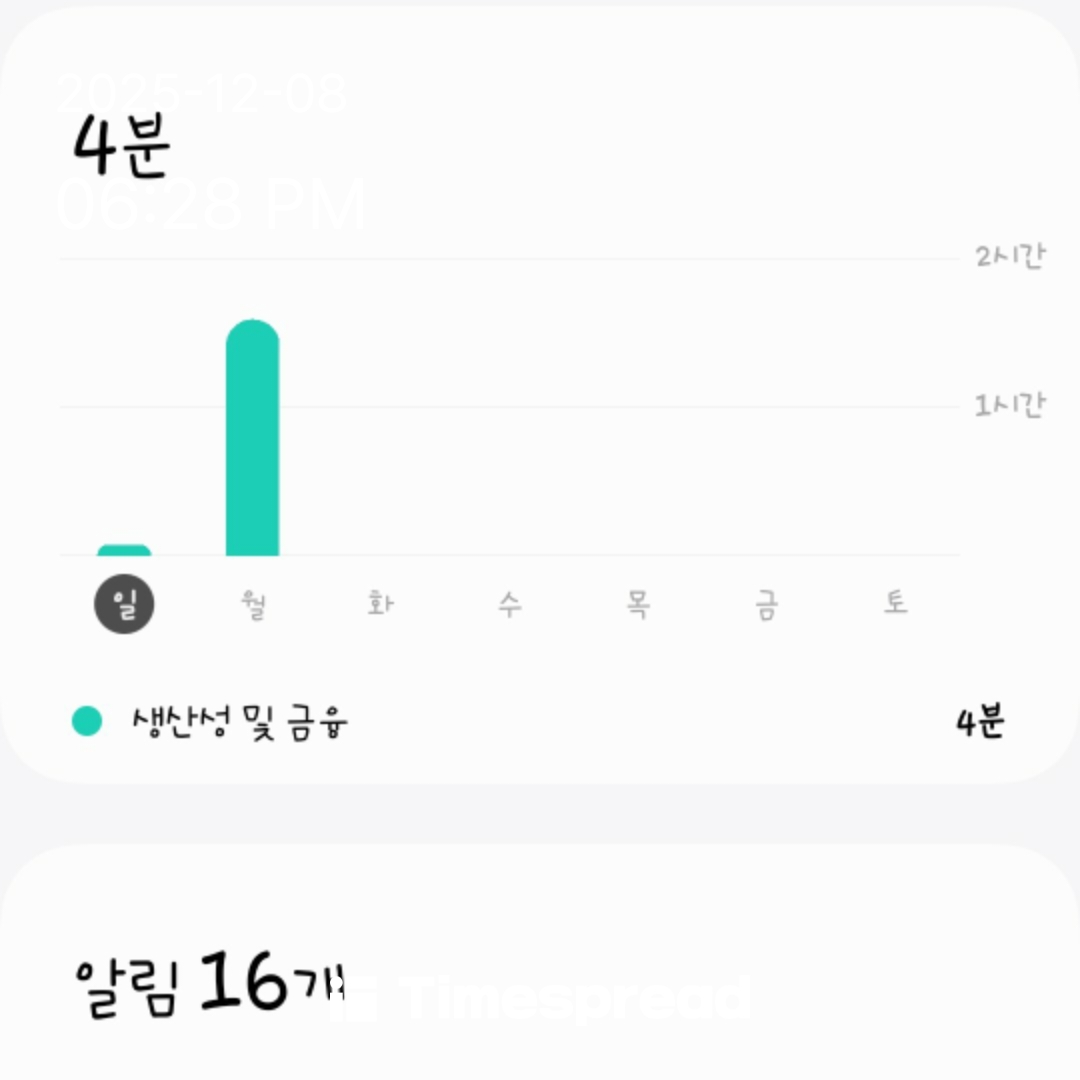The width and height of the screenshot is (1080, 1080).
Task: Show usage for 수 (Wednesday)
Action: [510, 604]
